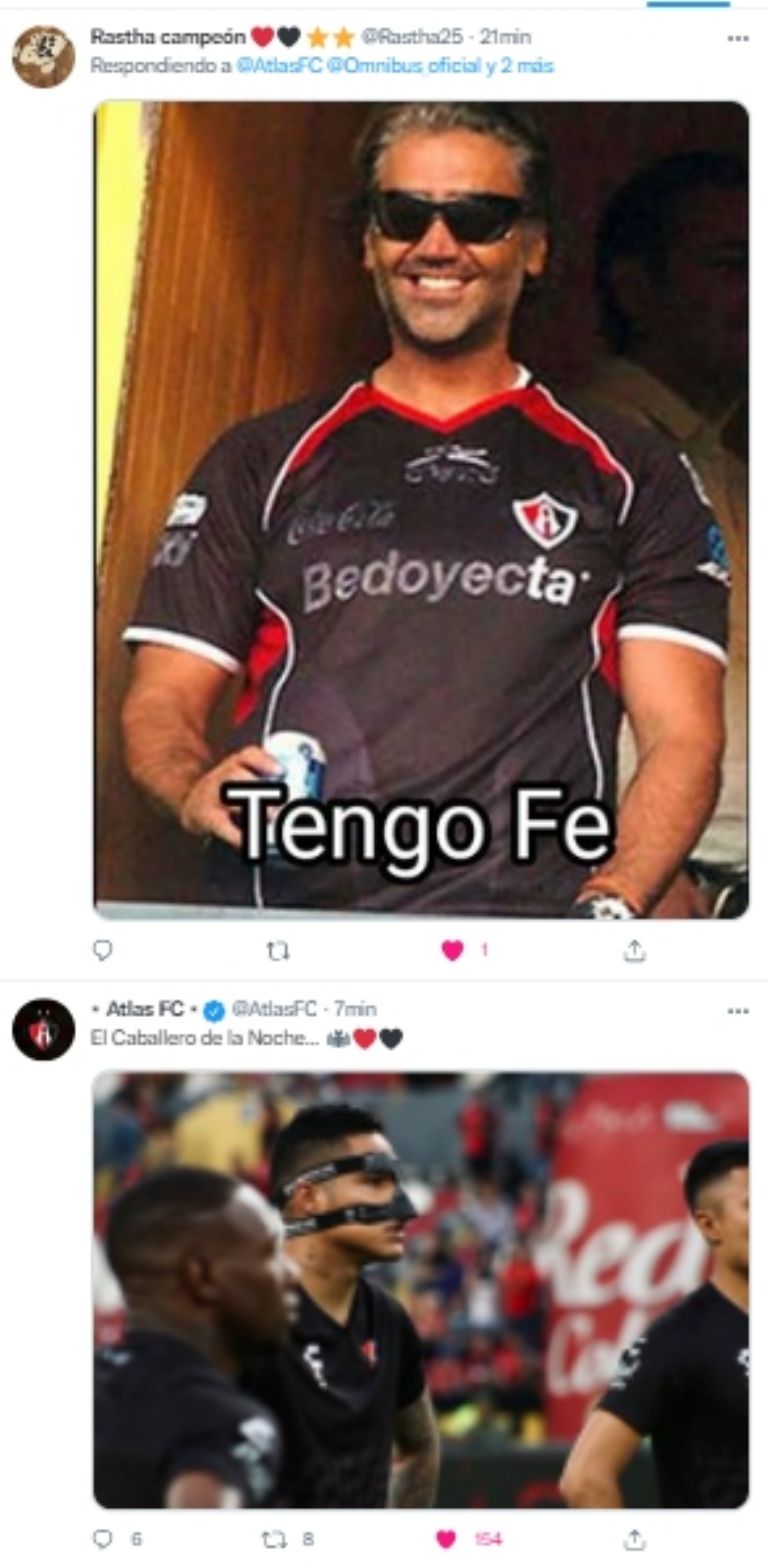The image size is (768, 1562).
Task: View the Atlas FC masked player photo
Action: click(421, 1290)
